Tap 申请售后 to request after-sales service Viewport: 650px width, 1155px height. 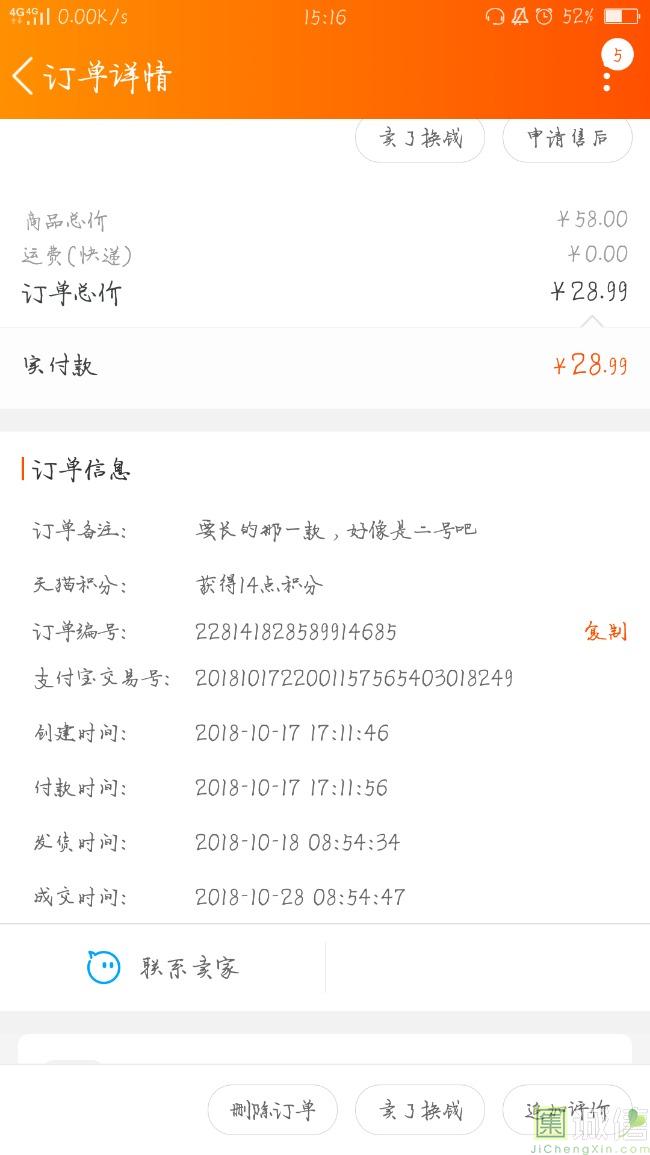pyautogui.click(x=567, y=138)
